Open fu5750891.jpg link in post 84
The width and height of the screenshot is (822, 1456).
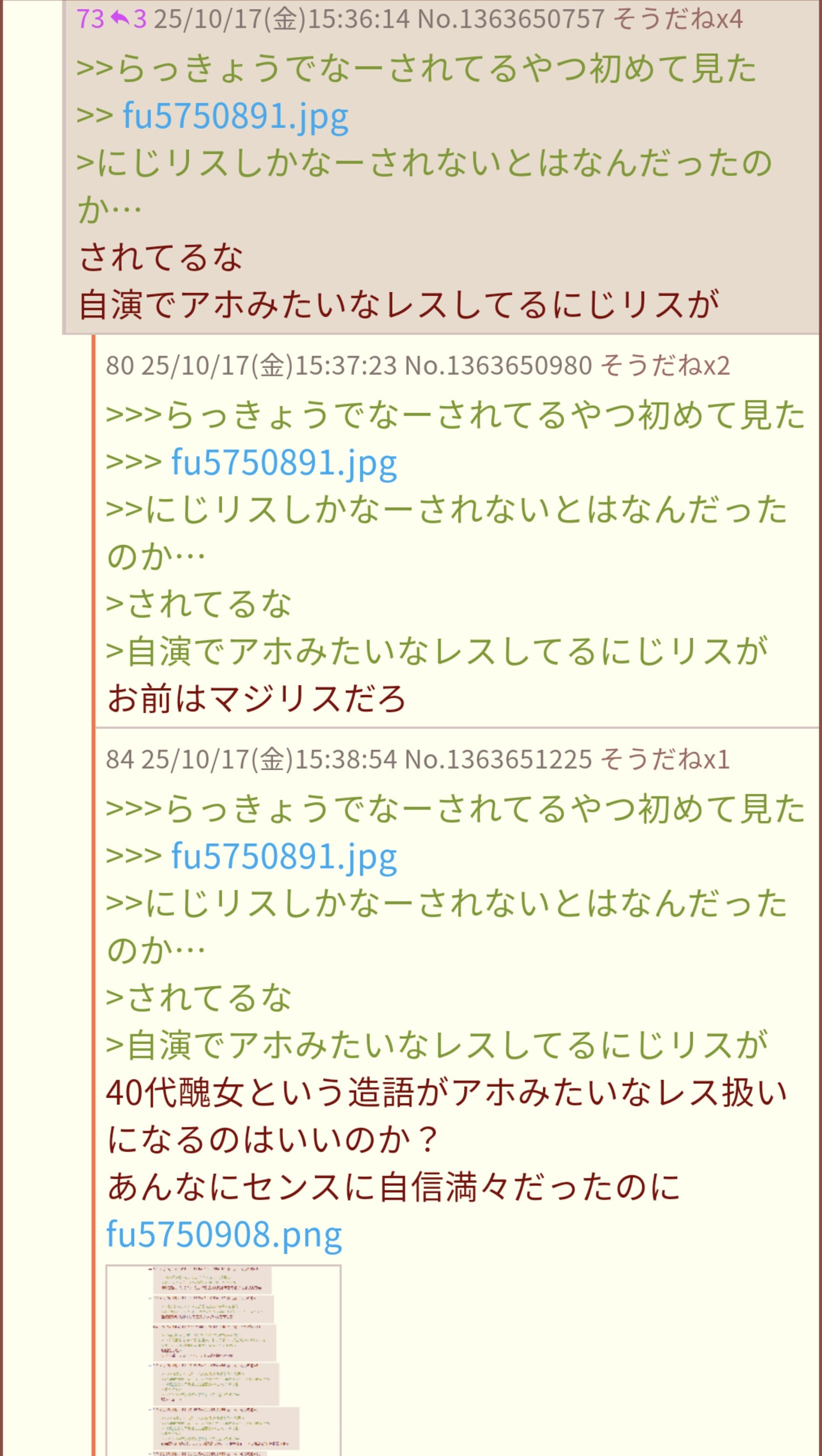pos(283,856)
